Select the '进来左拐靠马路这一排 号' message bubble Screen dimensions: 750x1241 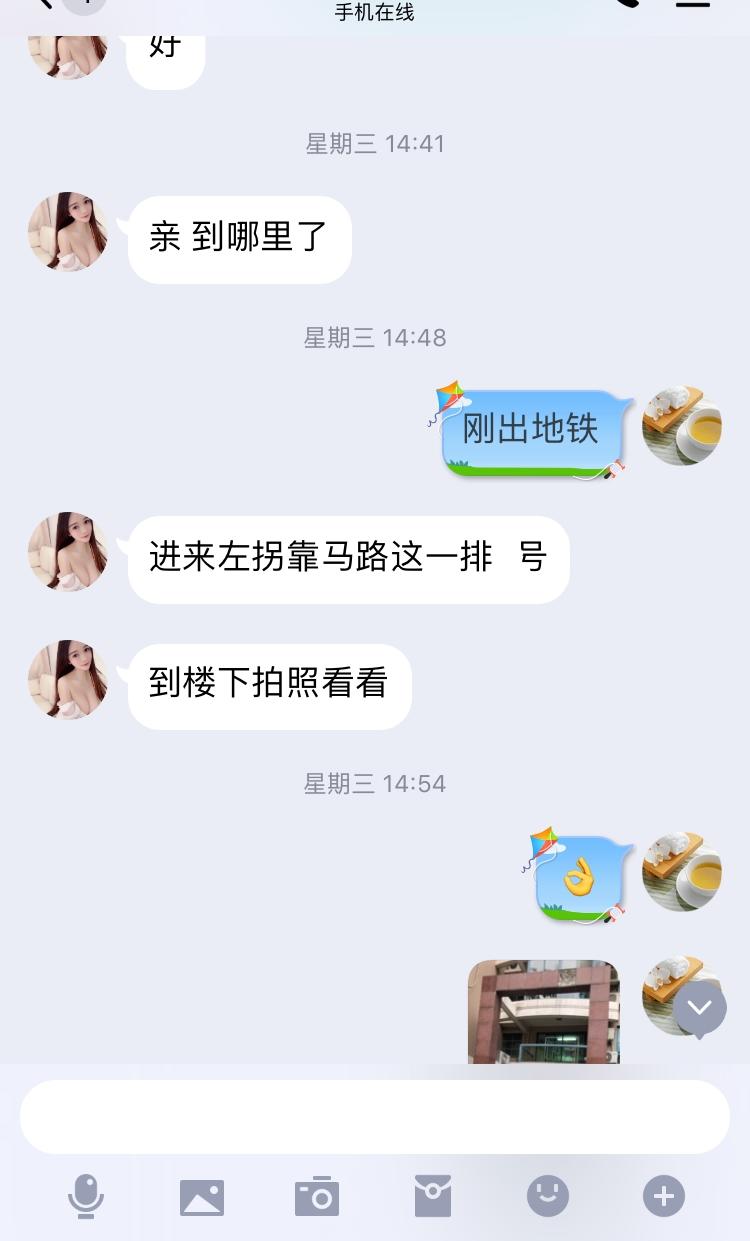pyautogui.click(x=348, y=559)
